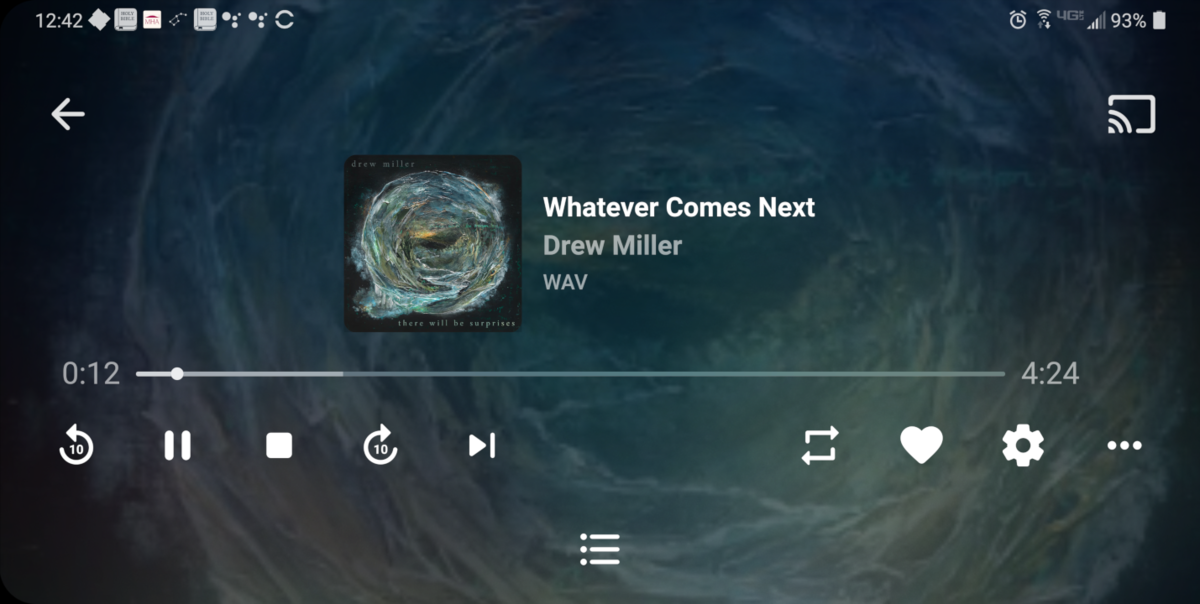Skip forward 10 seconds
Image resolution: width=1200 pixels, height=604 pixels.
(x=380, y=446)
